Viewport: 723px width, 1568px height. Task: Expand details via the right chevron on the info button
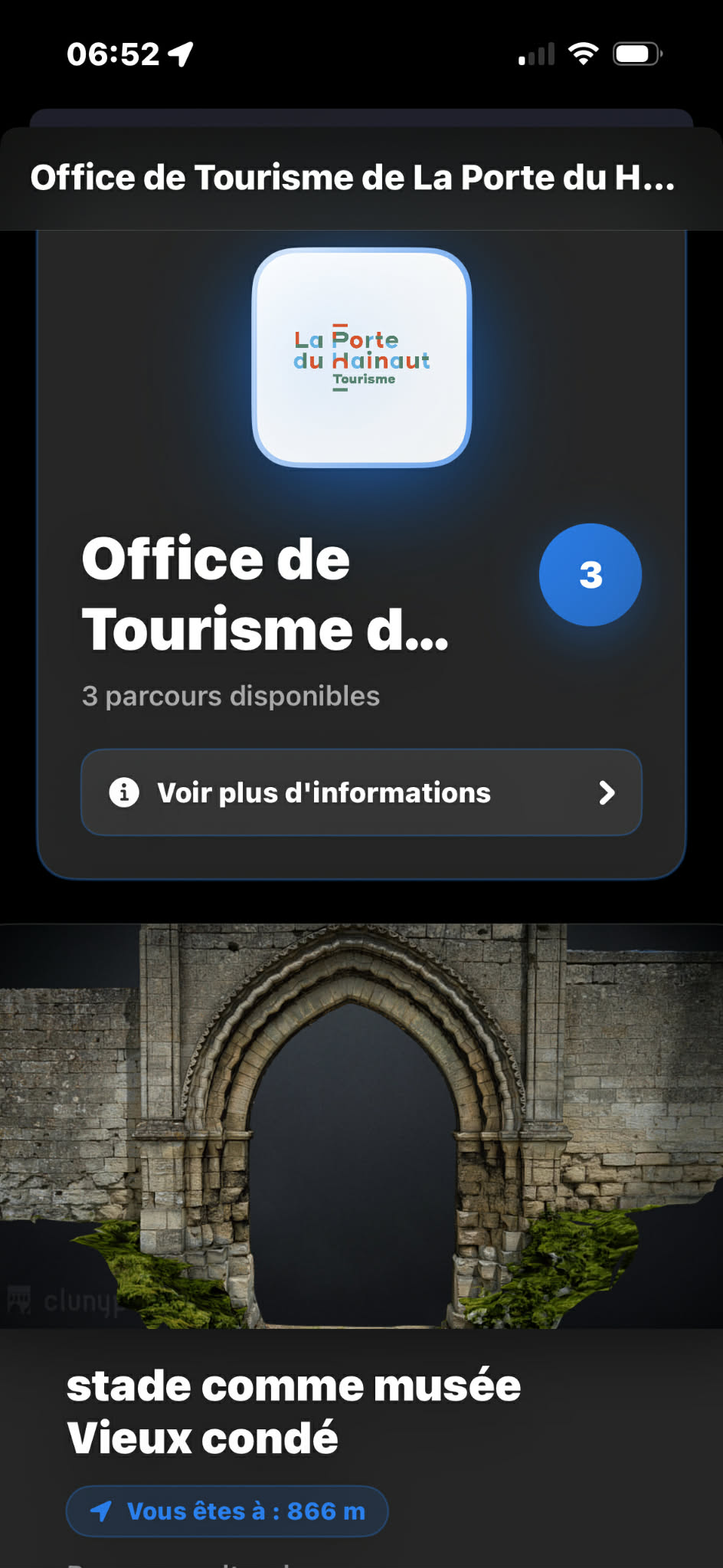[x=607, y=793]
